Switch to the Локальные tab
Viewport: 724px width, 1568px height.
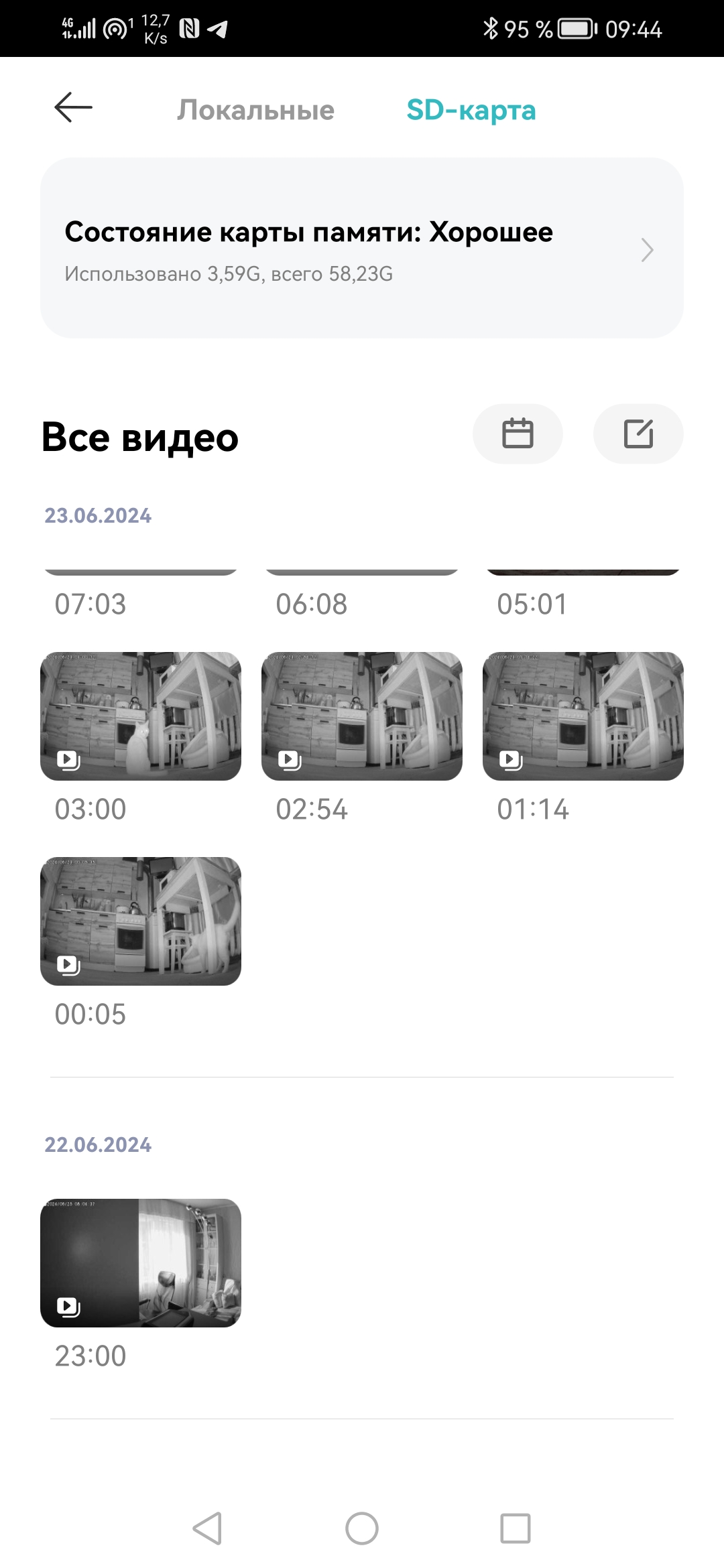click(x=255, y=110)
